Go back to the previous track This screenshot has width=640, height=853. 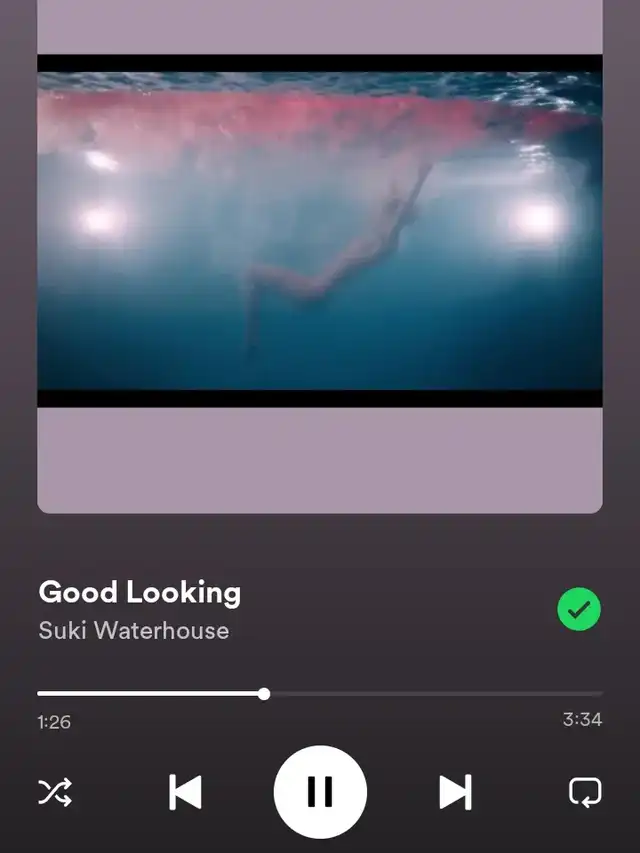[x=185, y=792]
